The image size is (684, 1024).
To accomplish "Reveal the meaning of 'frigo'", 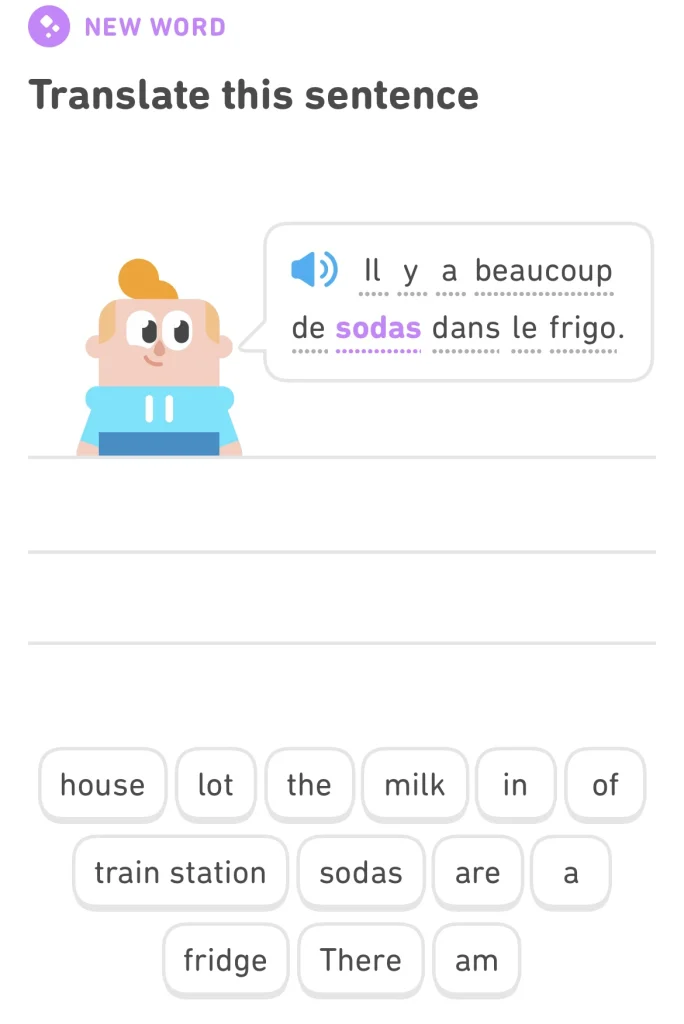I will [x=586, y=328].
